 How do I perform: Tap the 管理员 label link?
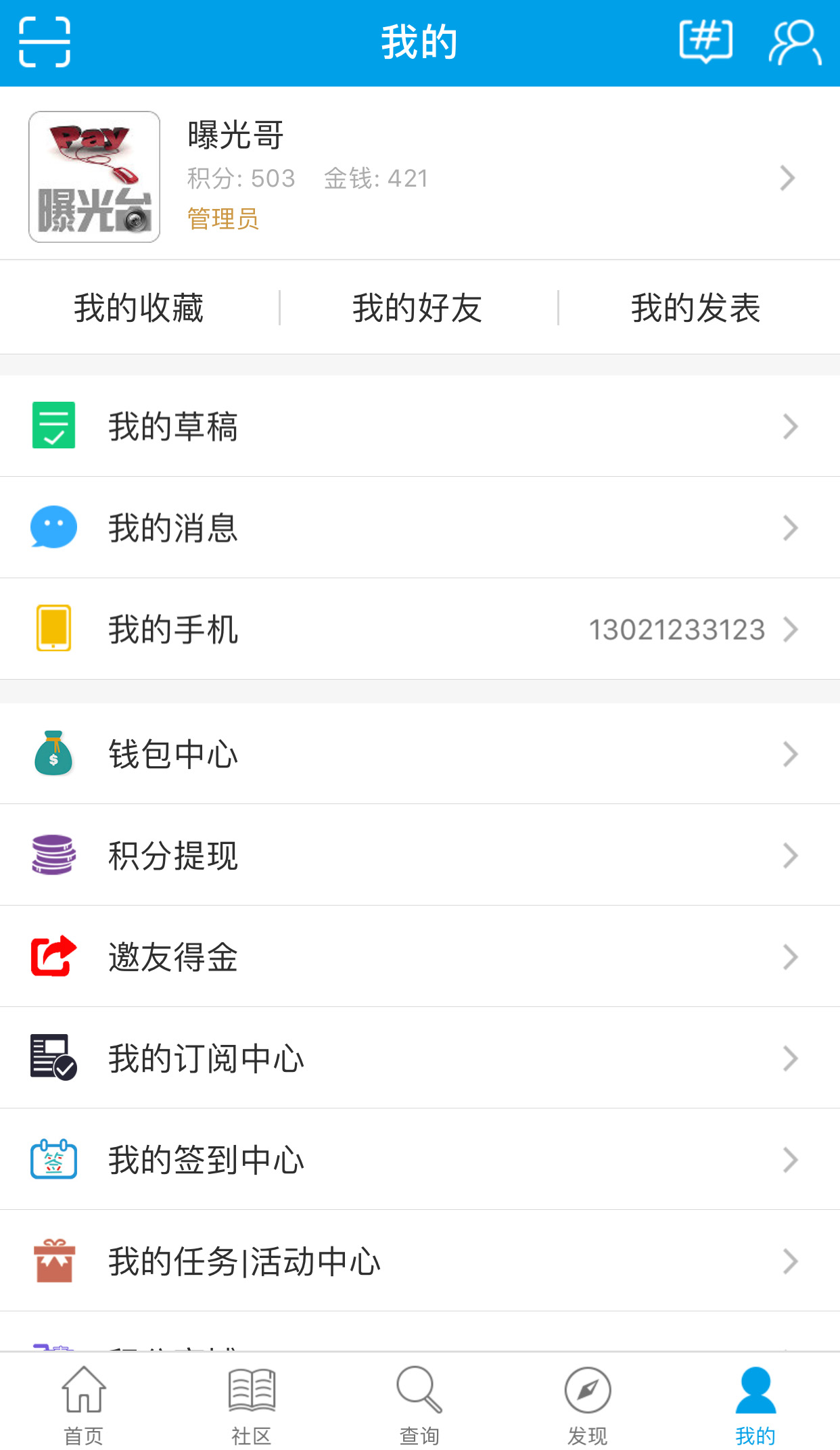tap(223, 219)
